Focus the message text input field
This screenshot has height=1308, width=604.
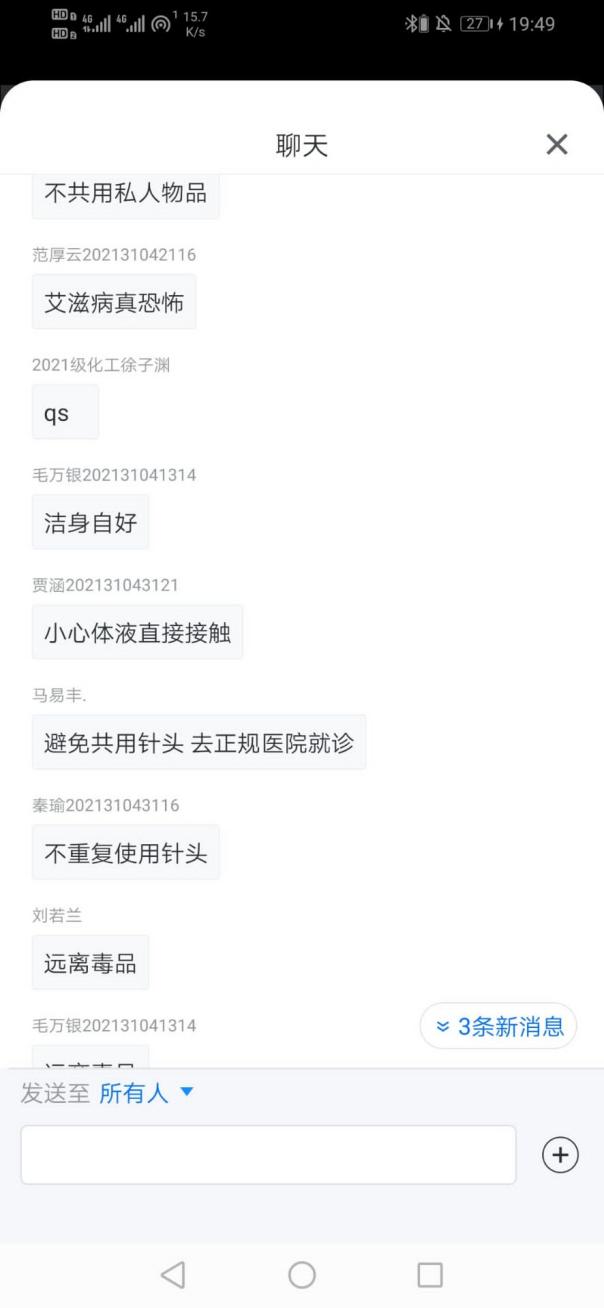click(x=268, y=1155)
